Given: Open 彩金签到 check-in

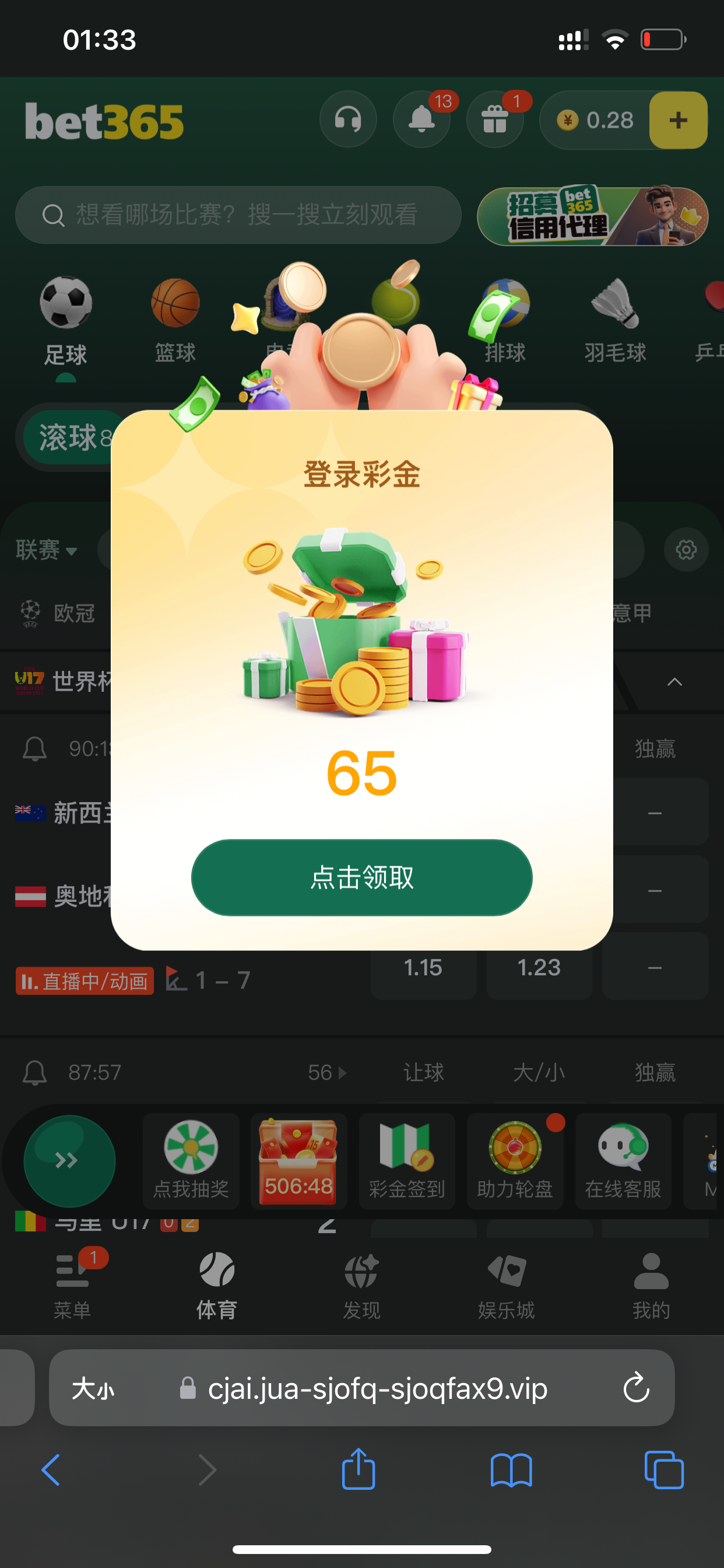Looking at the screenshot, I should pos(406,1161).
